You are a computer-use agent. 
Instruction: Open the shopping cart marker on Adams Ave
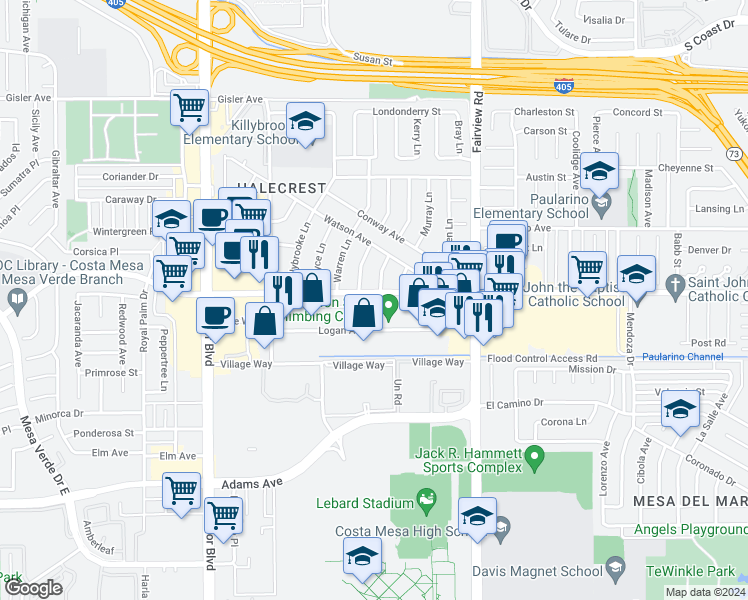pos(181,492)
